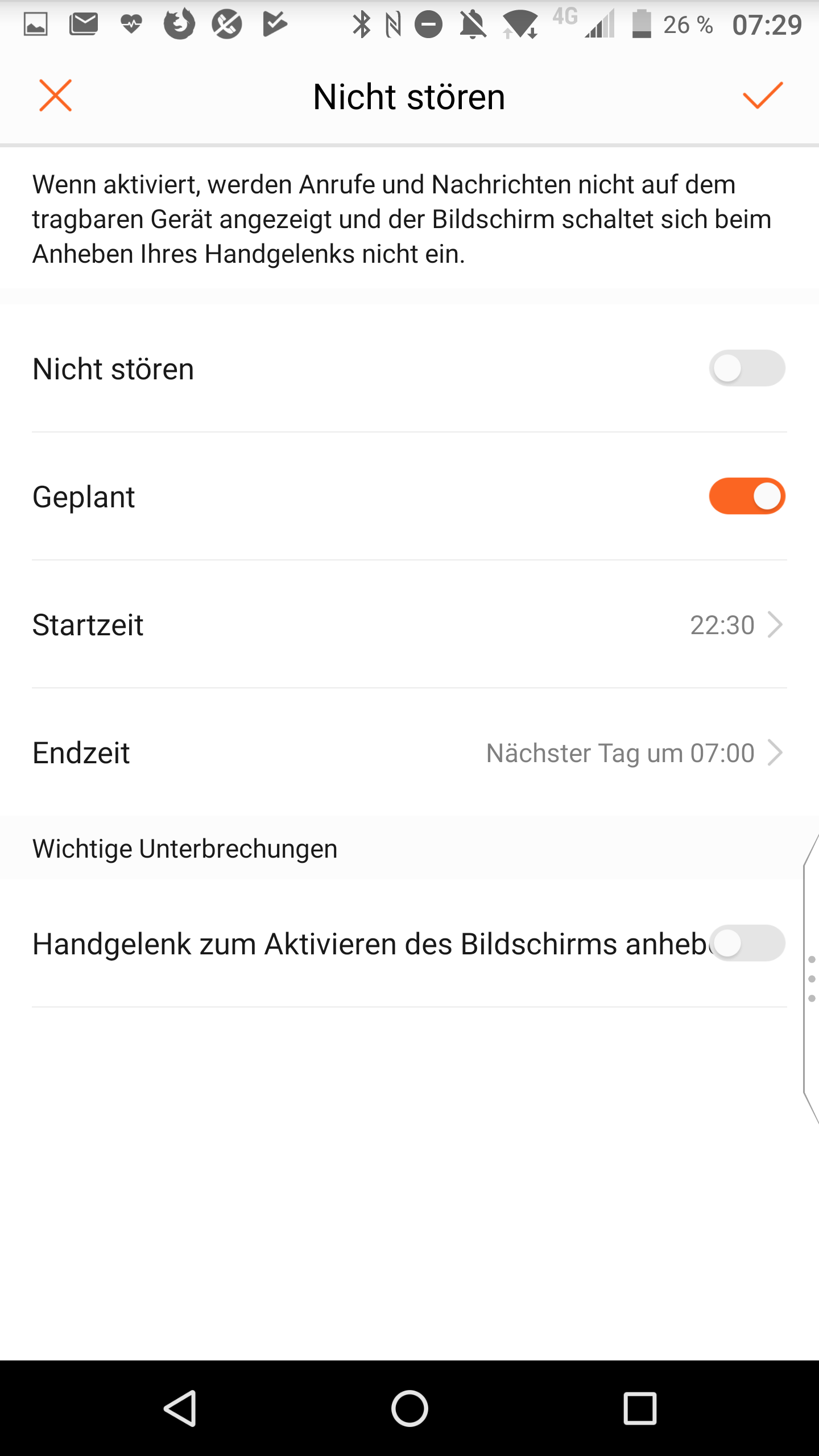819x1456 pixels.
Task: Close the Nicht stören settings with X
Action: click(55, 96)
